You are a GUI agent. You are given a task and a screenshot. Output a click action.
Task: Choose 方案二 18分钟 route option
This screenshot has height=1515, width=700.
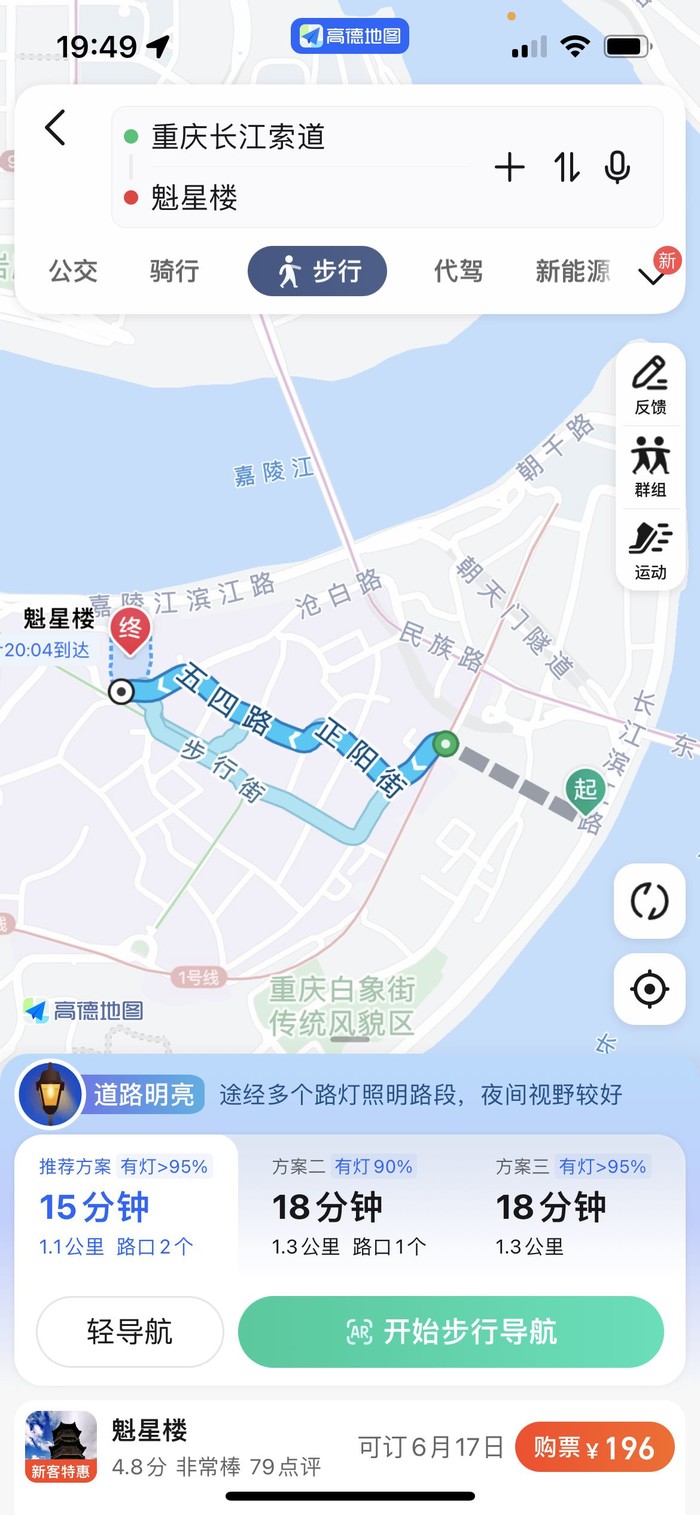(x=348, y=1207)
